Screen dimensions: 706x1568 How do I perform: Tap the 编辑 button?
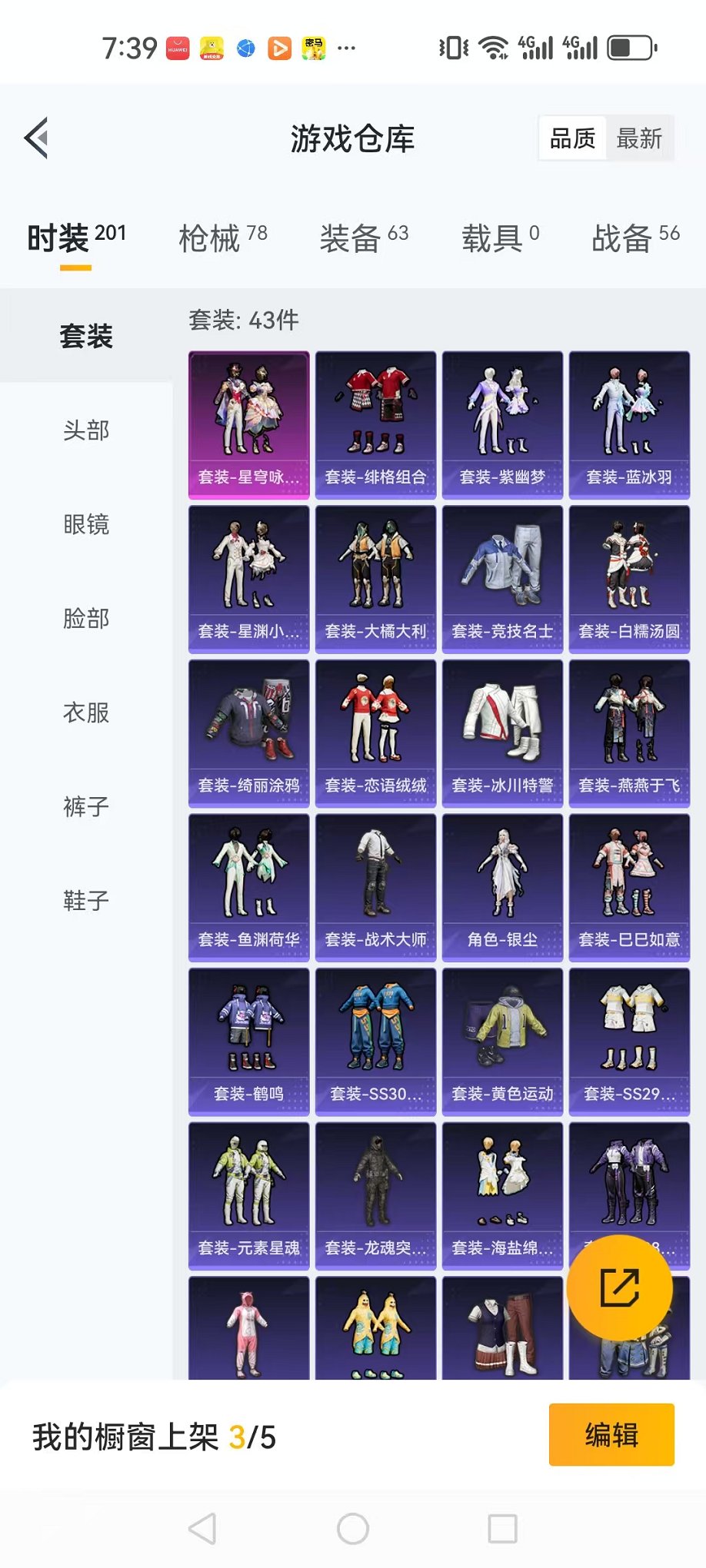click(x=611, y=1435)
